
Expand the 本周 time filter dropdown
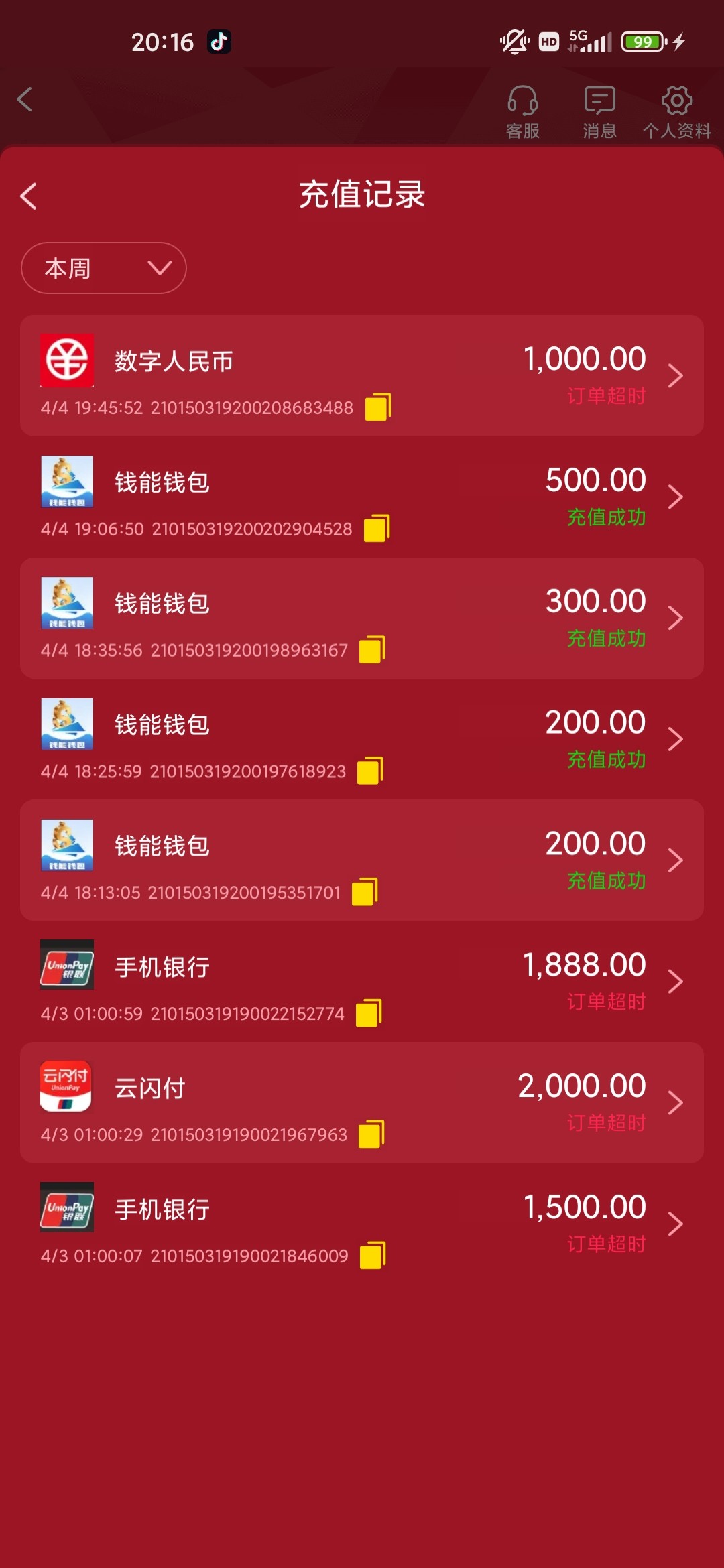104,268
